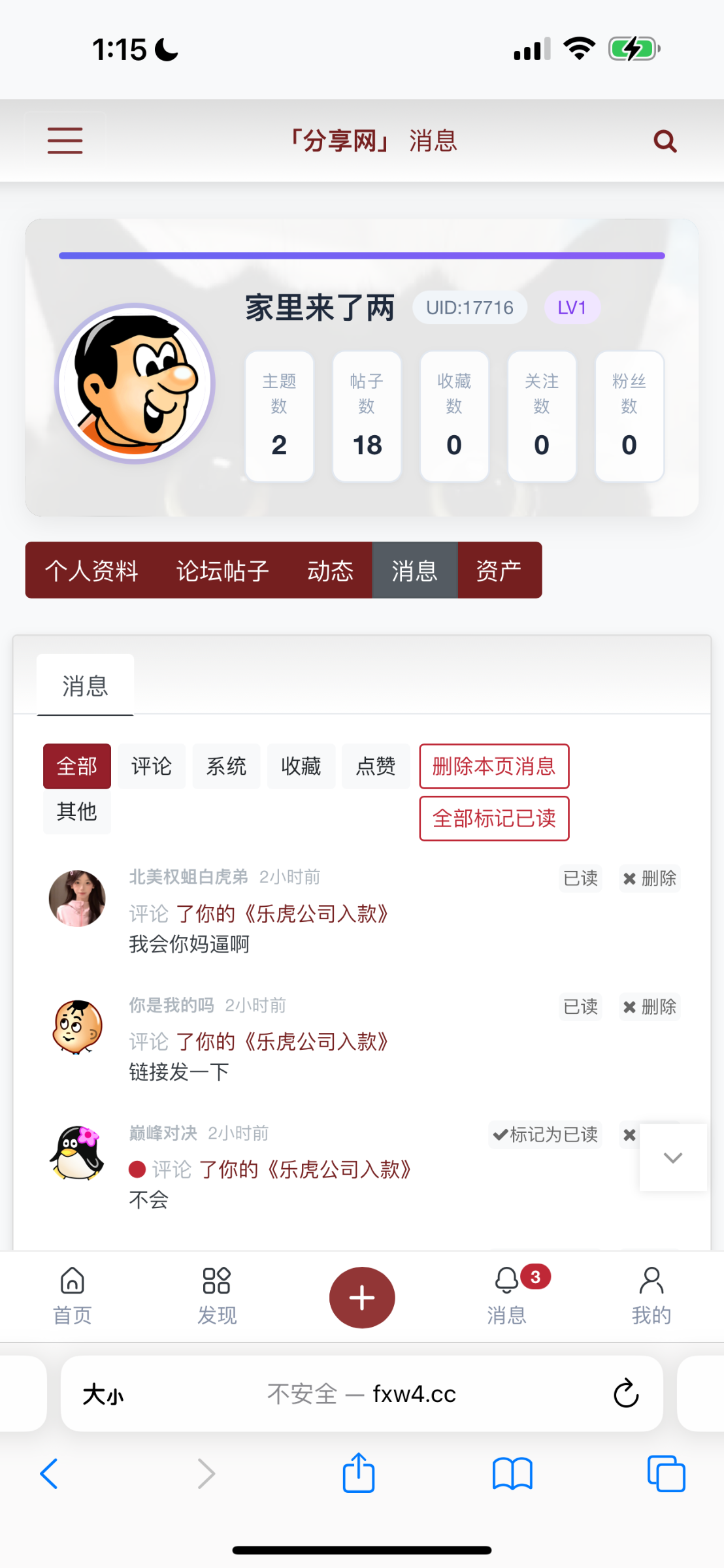Open the search magnifier icon

point(665,140)
